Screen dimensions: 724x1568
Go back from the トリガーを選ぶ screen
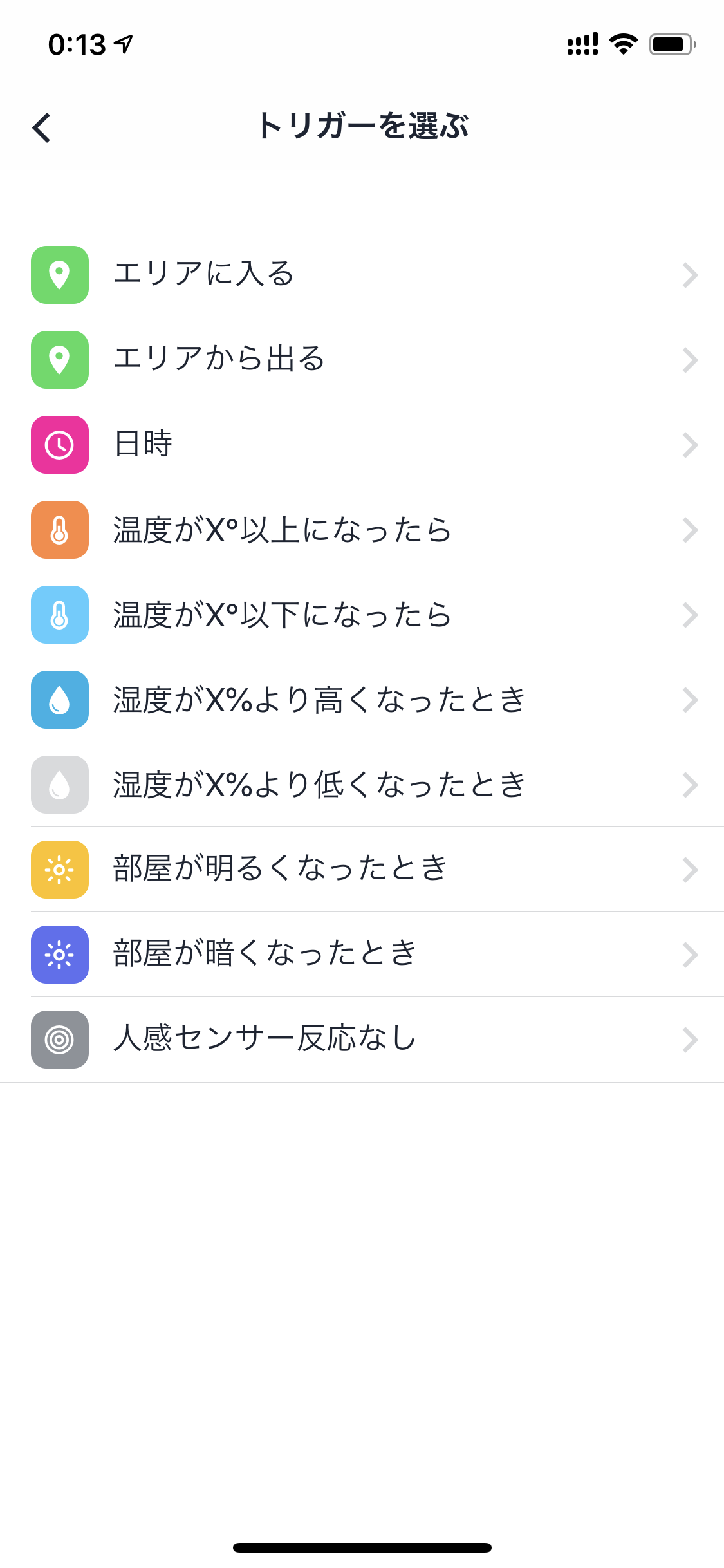pos(42,127)
